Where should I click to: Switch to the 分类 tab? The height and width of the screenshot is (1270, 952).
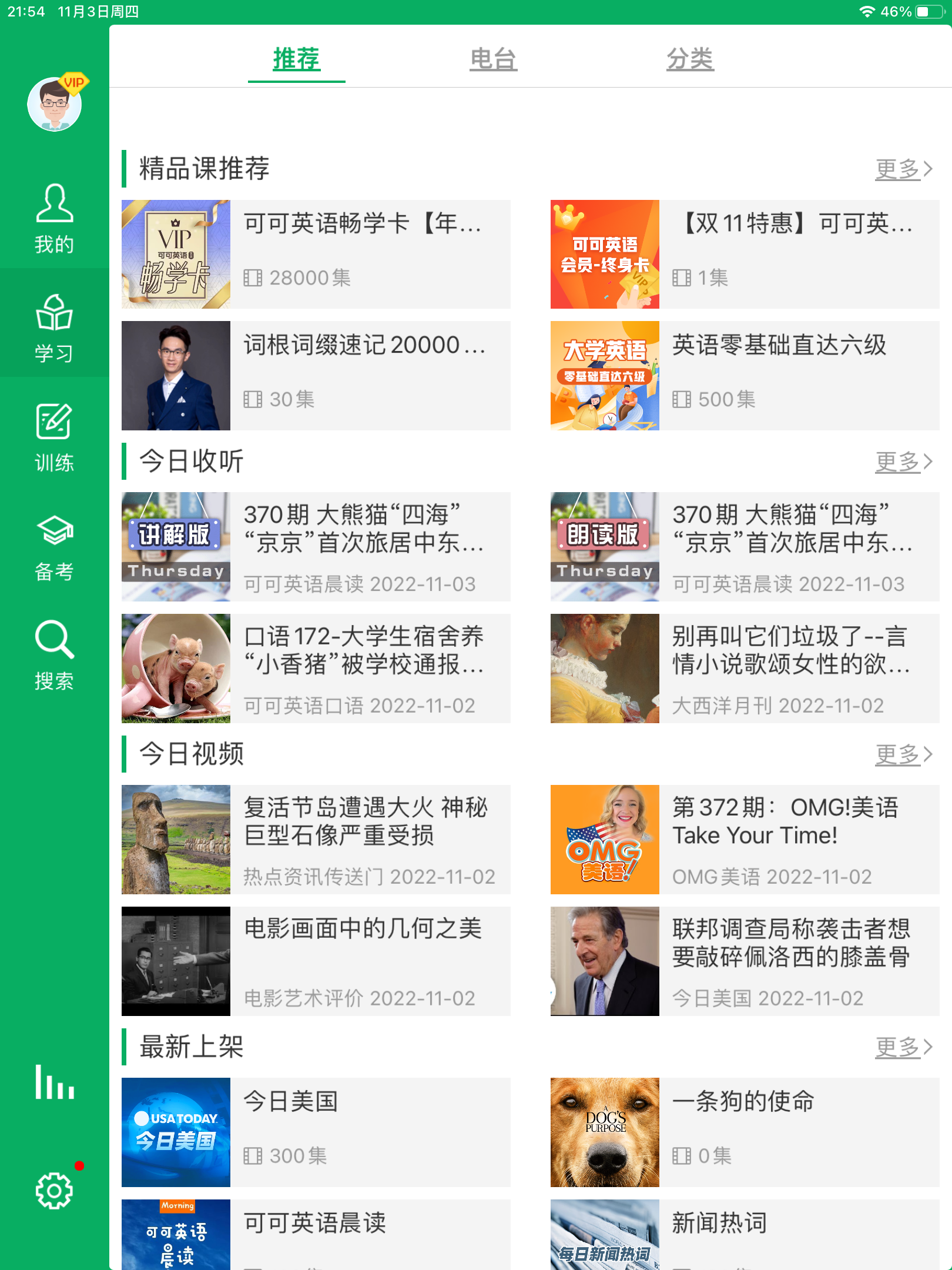tap(690, 59)
